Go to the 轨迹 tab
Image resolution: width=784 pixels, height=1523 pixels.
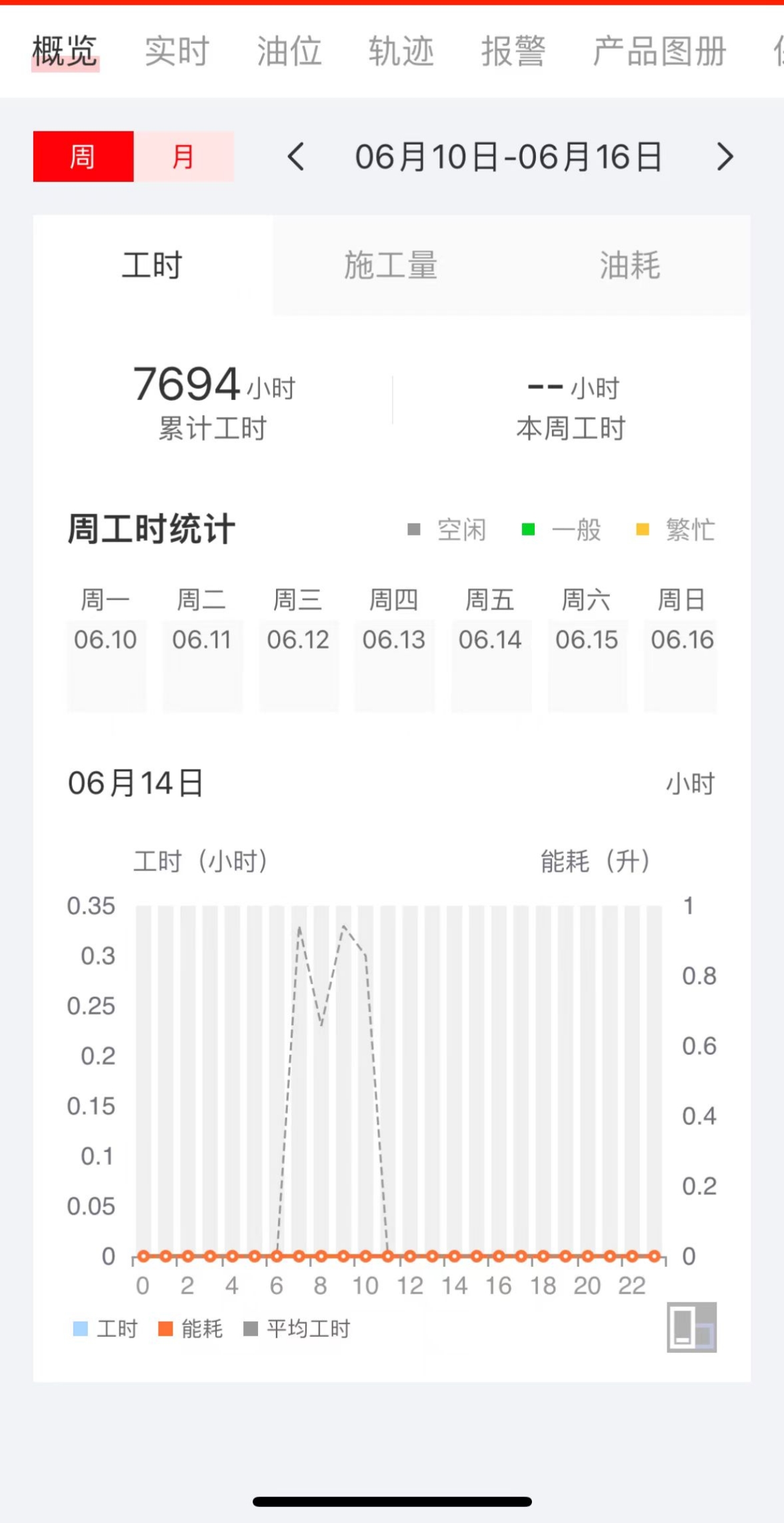[x=401, y=51]
